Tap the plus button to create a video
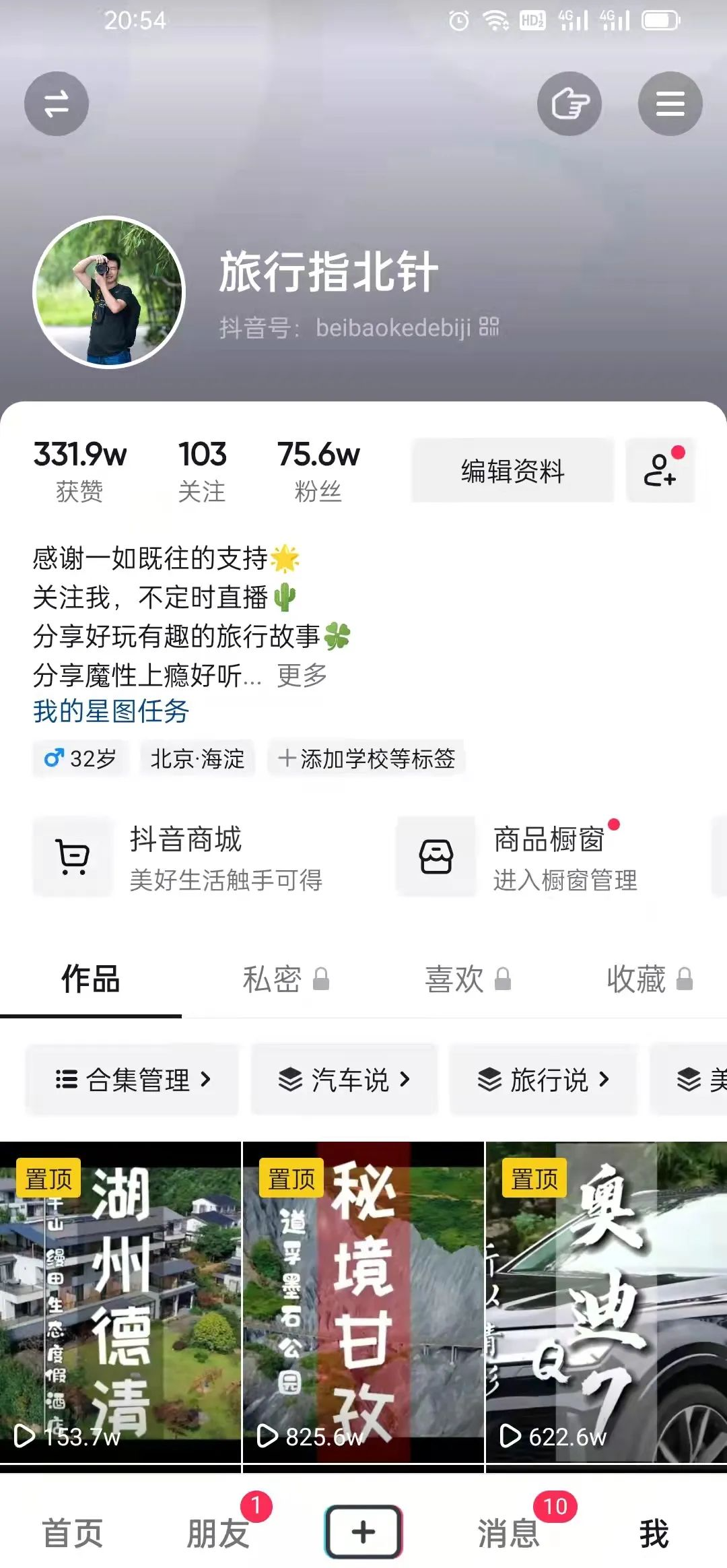 (363, 1532)
